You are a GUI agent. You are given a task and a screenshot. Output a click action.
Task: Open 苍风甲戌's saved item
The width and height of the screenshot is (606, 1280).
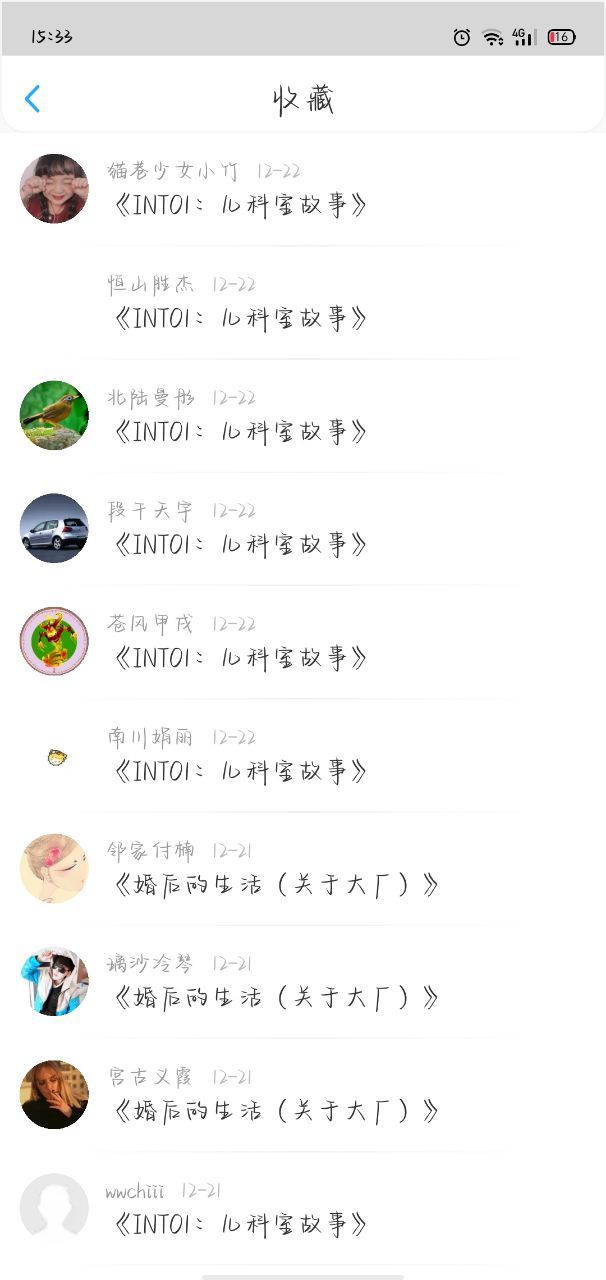303,641
